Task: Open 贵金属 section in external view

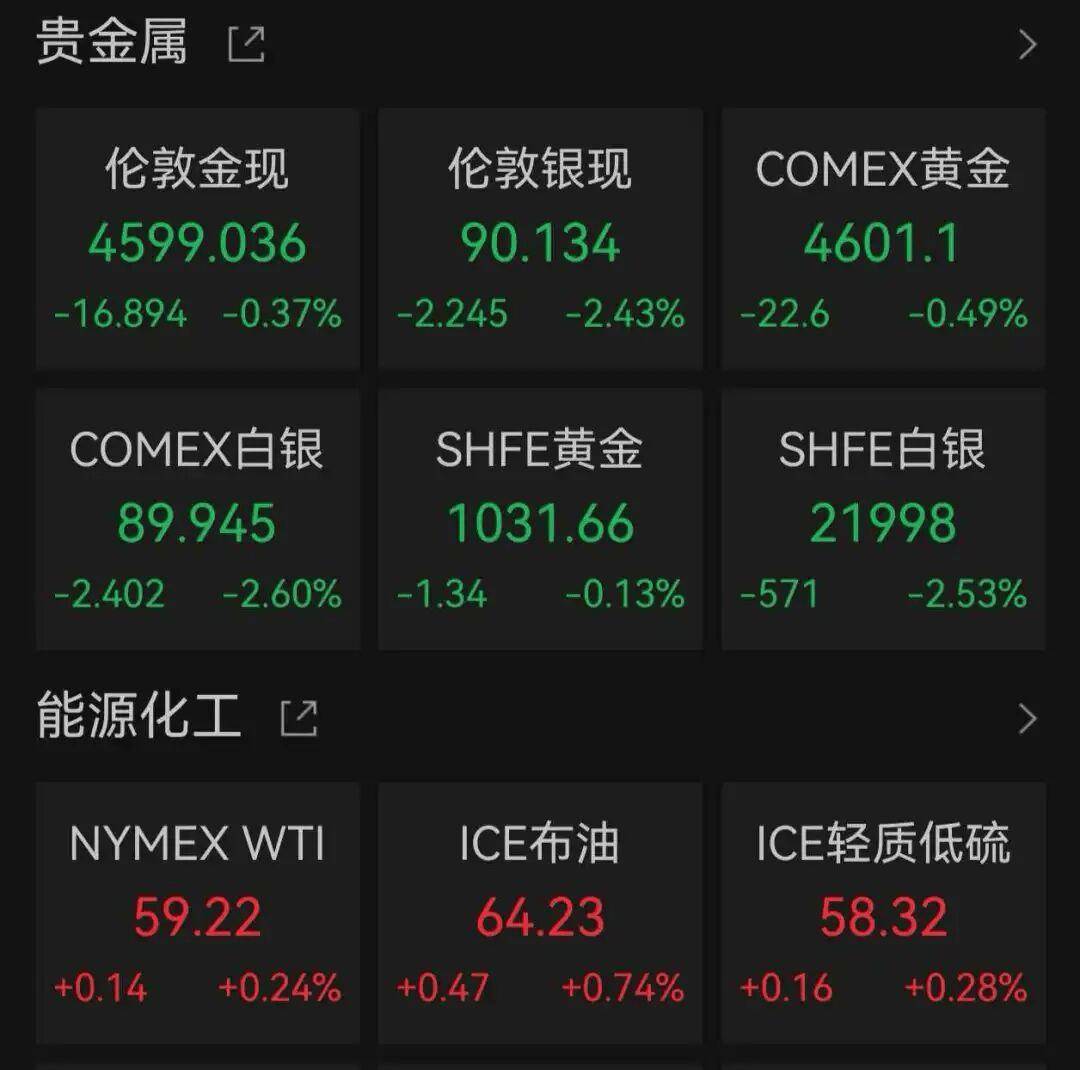Action: (x=246, y=45)
